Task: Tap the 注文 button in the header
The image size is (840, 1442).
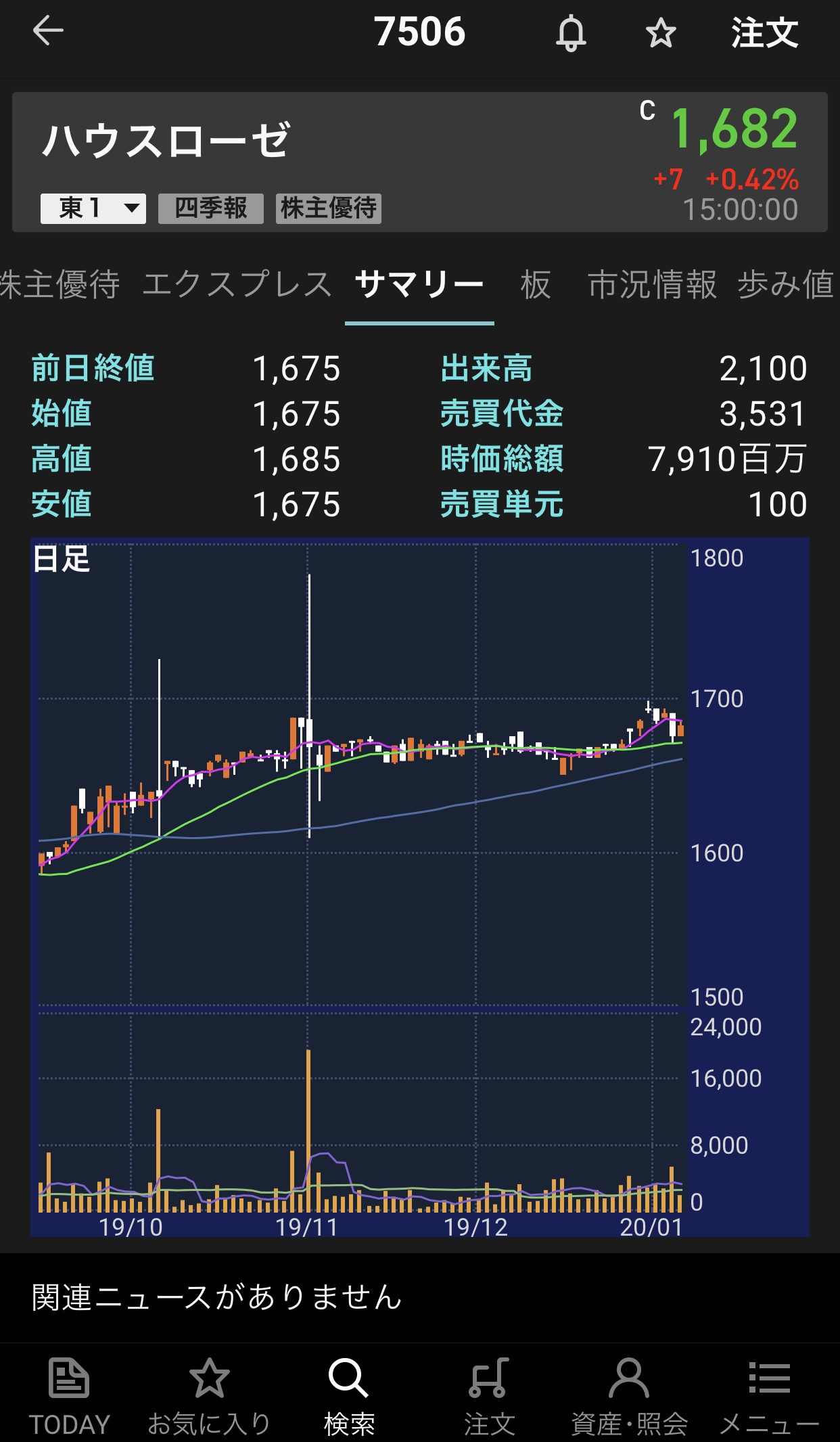Action: [x=764, y=33]
